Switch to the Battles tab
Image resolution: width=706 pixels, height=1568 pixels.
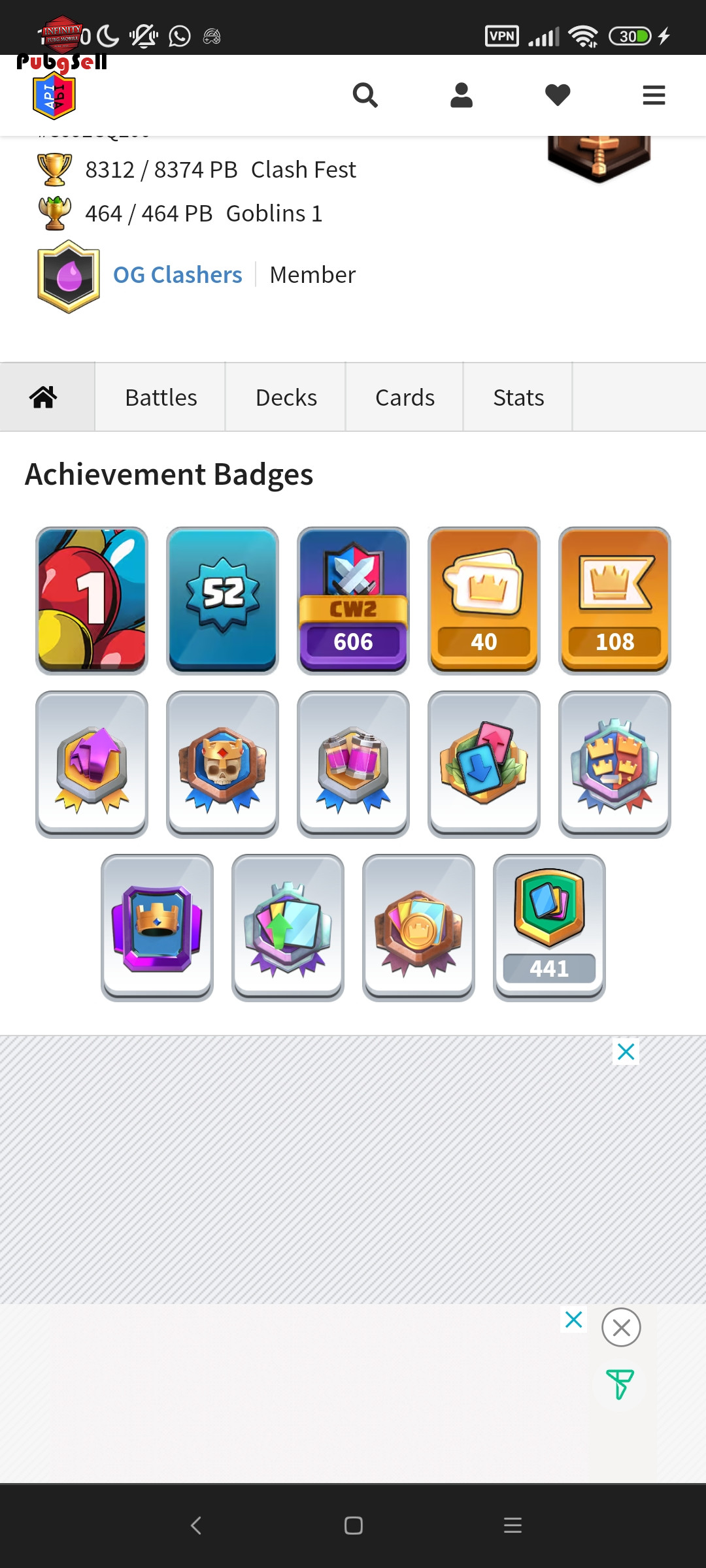161,397
